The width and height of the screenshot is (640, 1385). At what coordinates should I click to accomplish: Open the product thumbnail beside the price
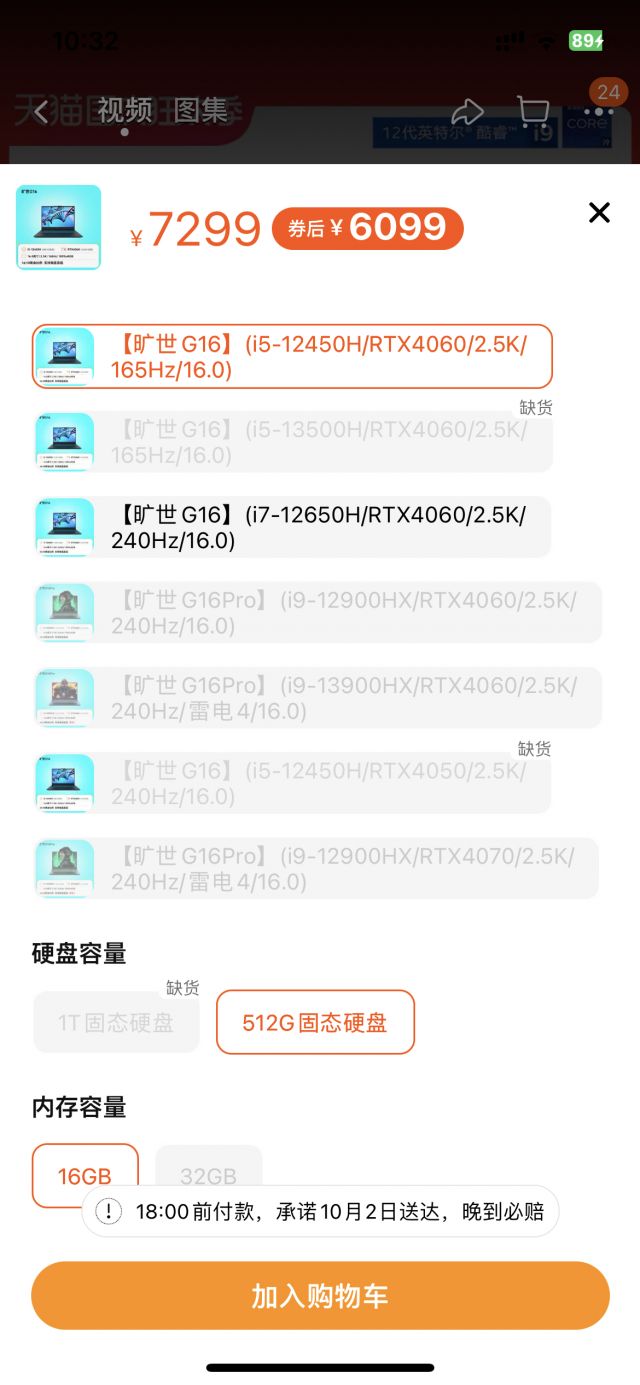click(59, 227)
